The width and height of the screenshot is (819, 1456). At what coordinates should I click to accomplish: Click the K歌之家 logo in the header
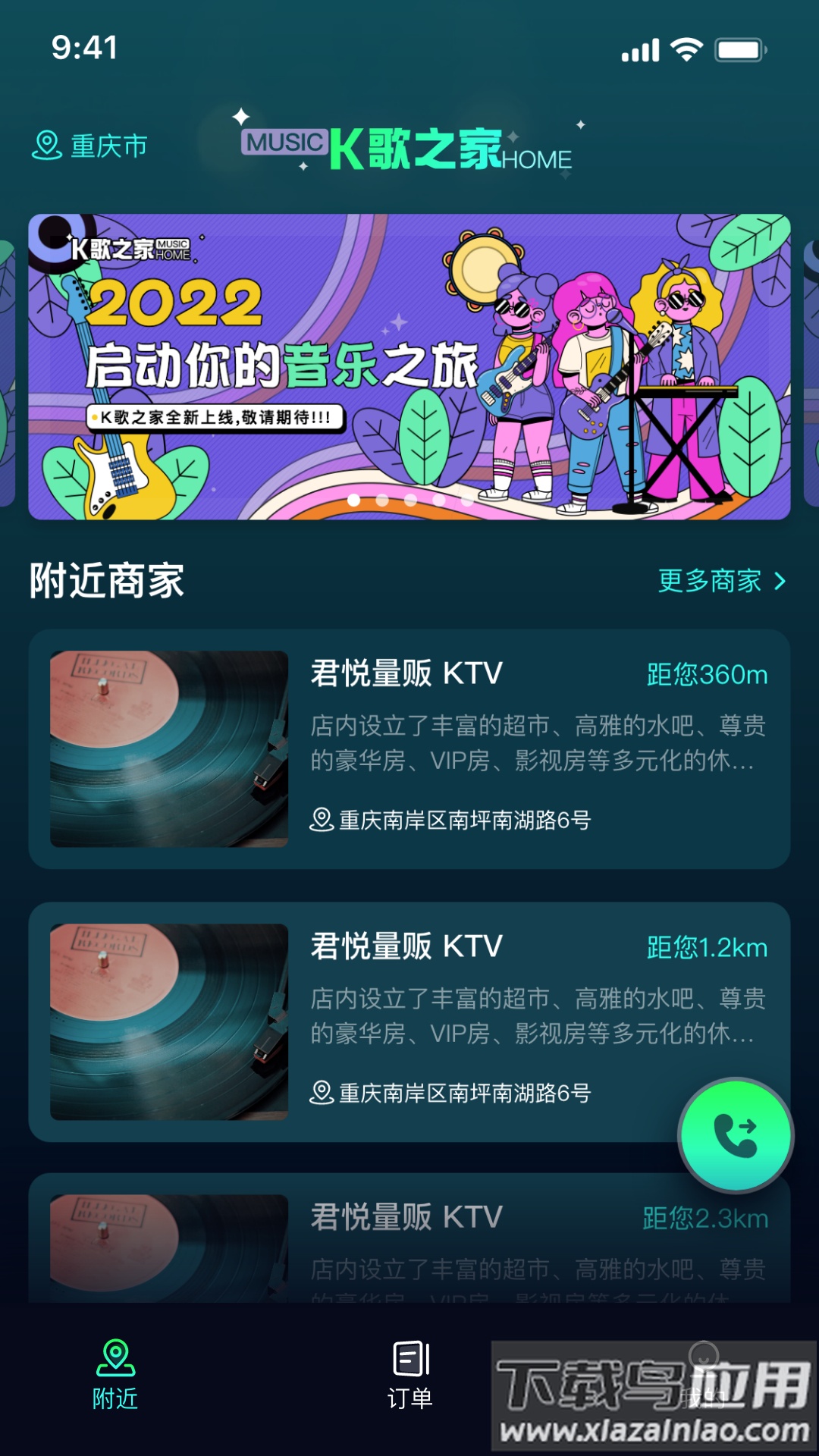click(x=402, y=146)
